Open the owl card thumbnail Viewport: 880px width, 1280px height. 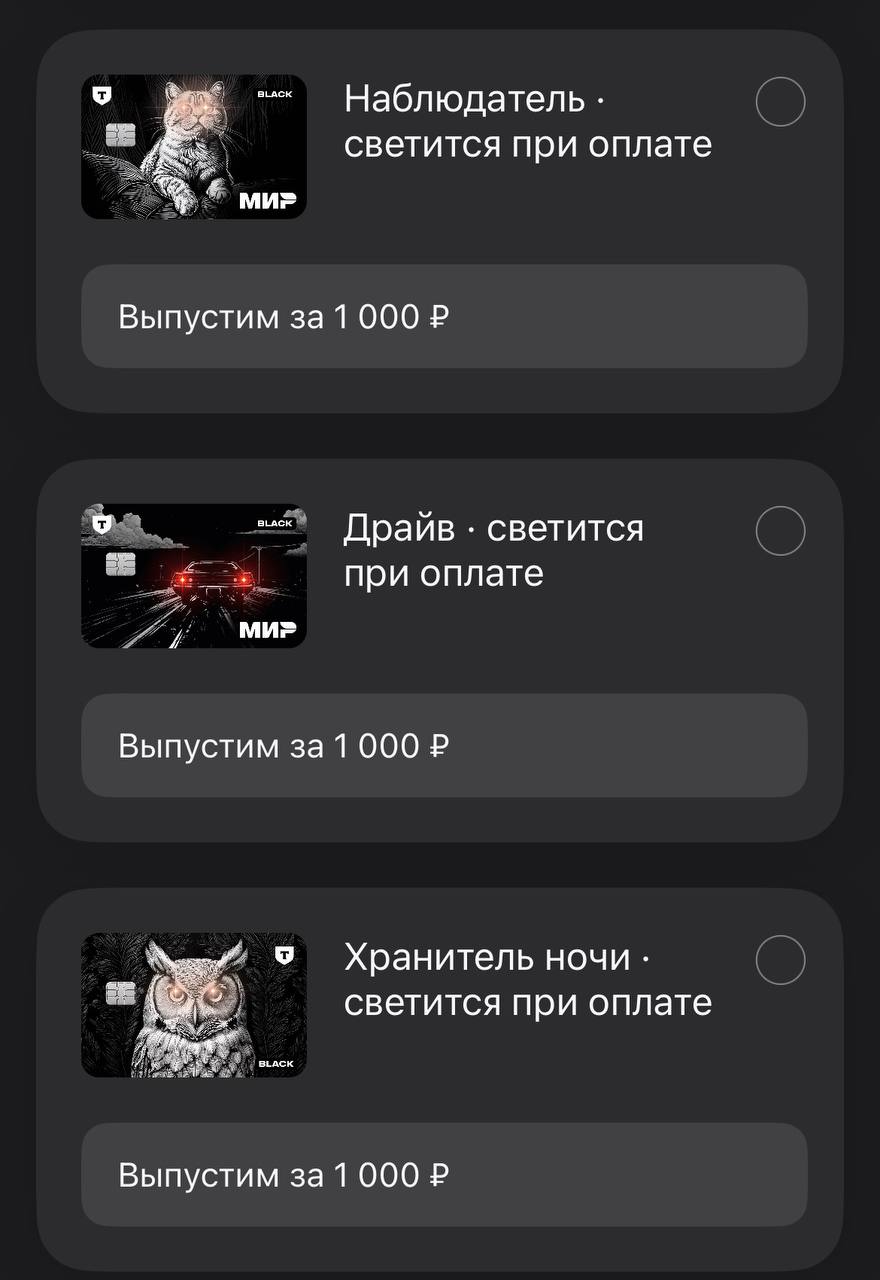click(x=193, y=1004)
